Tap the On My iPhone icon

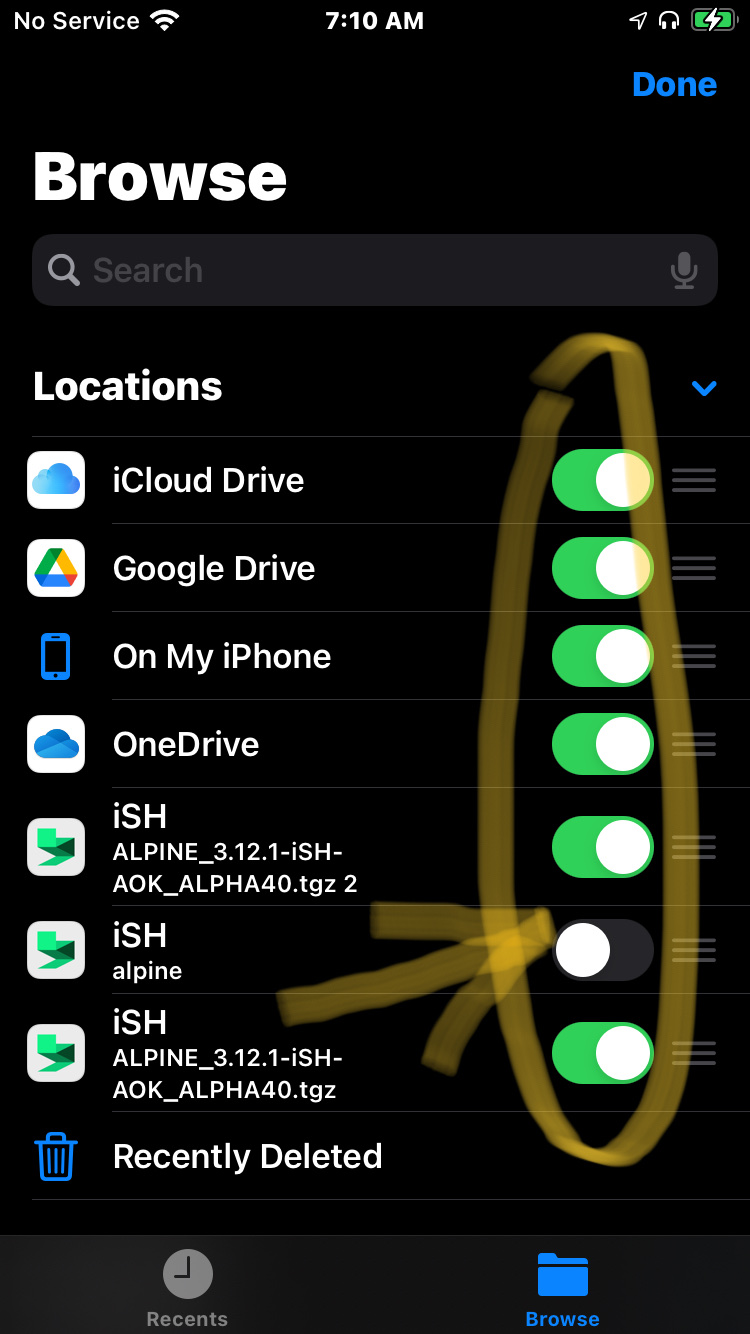point(55,656)
